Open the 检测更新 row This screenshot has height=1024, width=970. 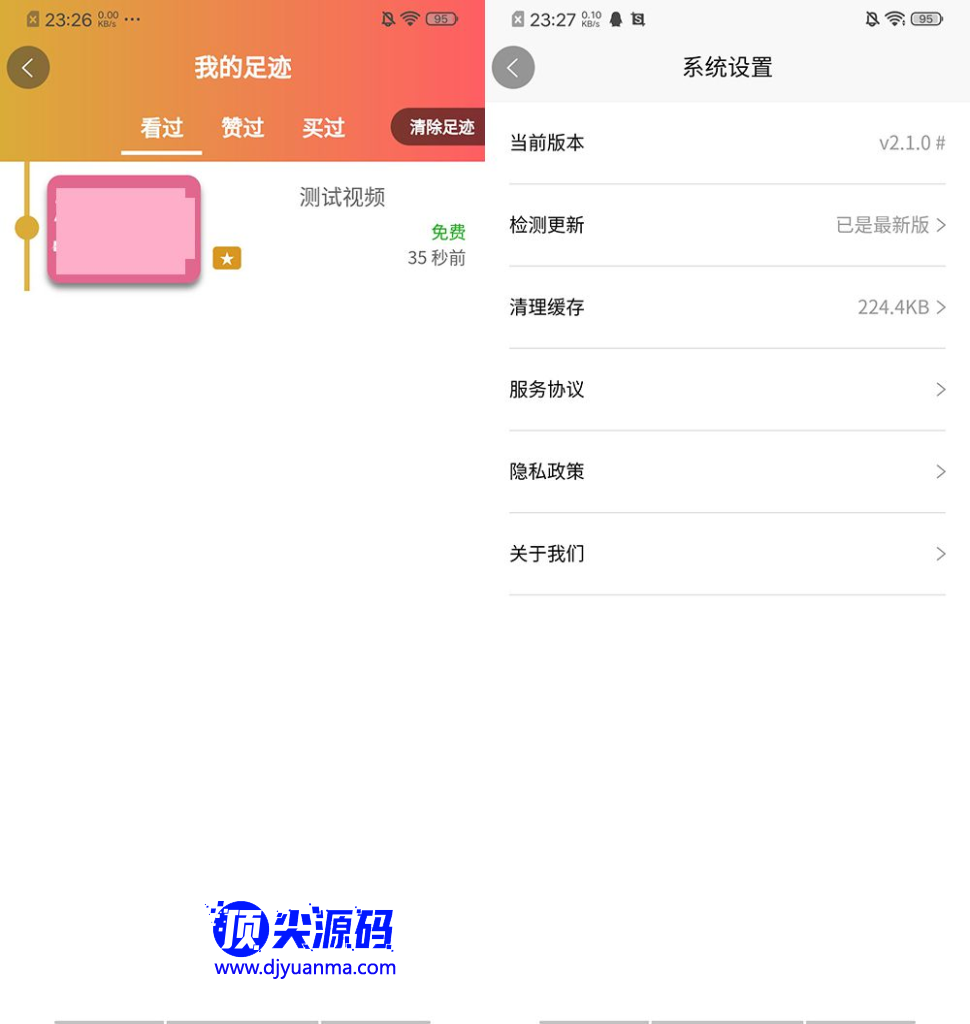727,225
